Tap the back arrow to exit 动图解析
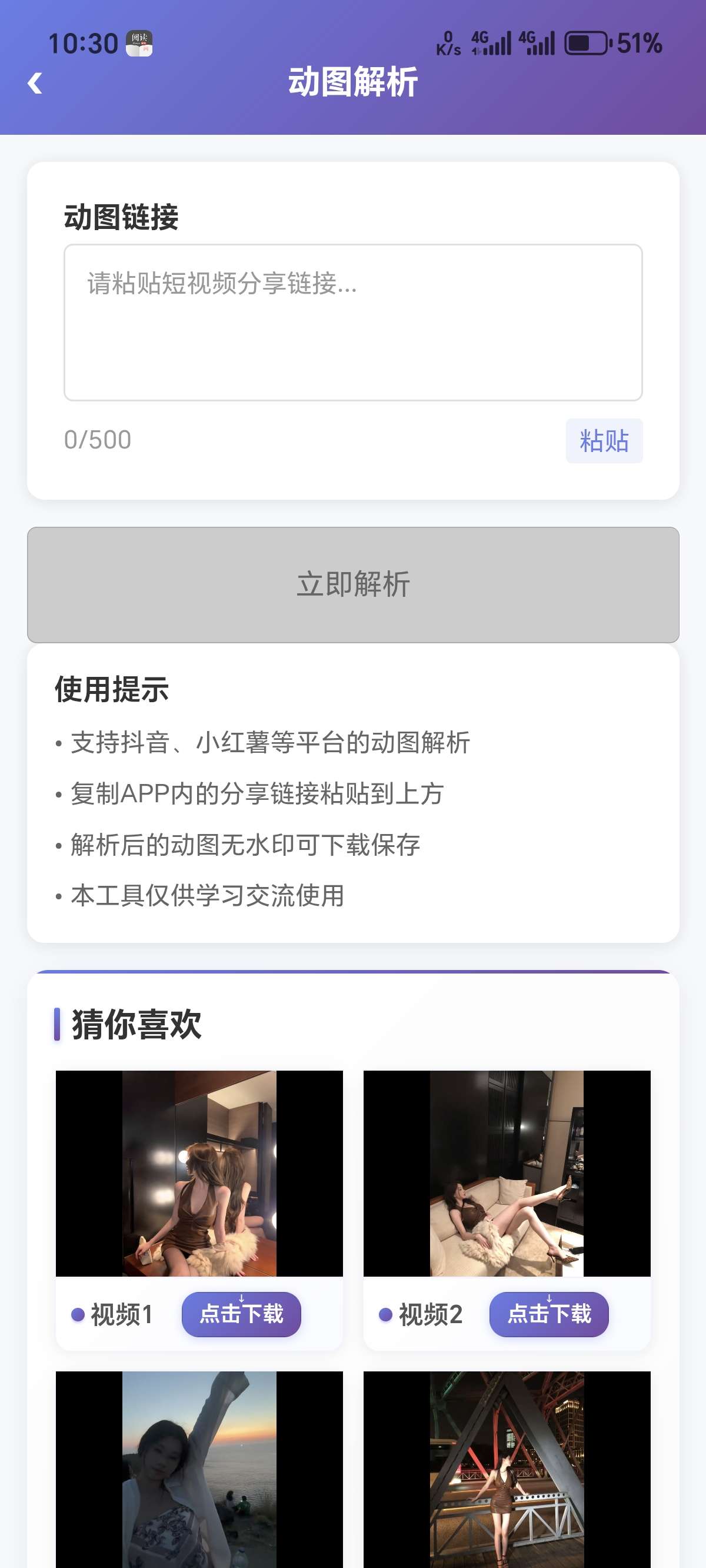 (35, 84)
